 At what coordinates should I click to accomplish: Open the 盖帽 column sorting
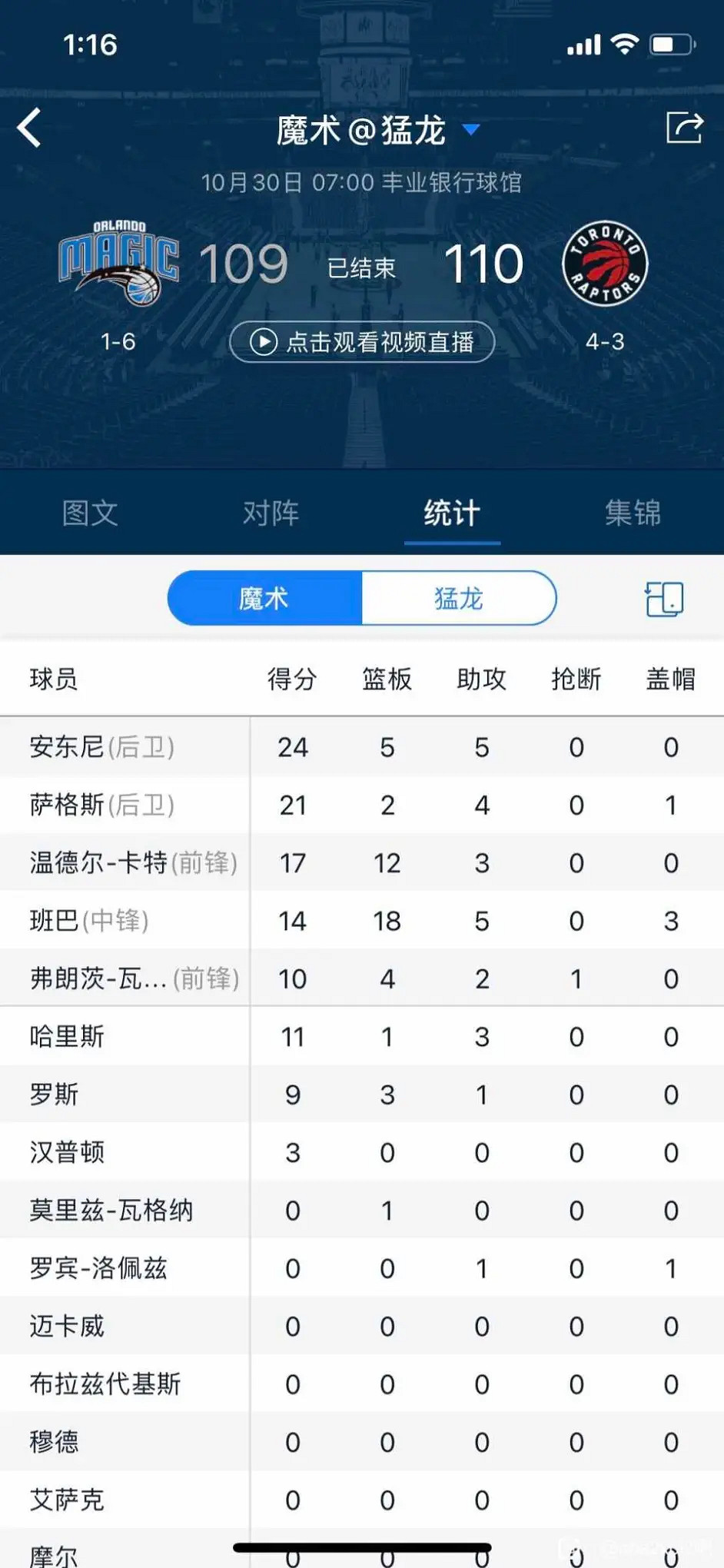[669, 679]
